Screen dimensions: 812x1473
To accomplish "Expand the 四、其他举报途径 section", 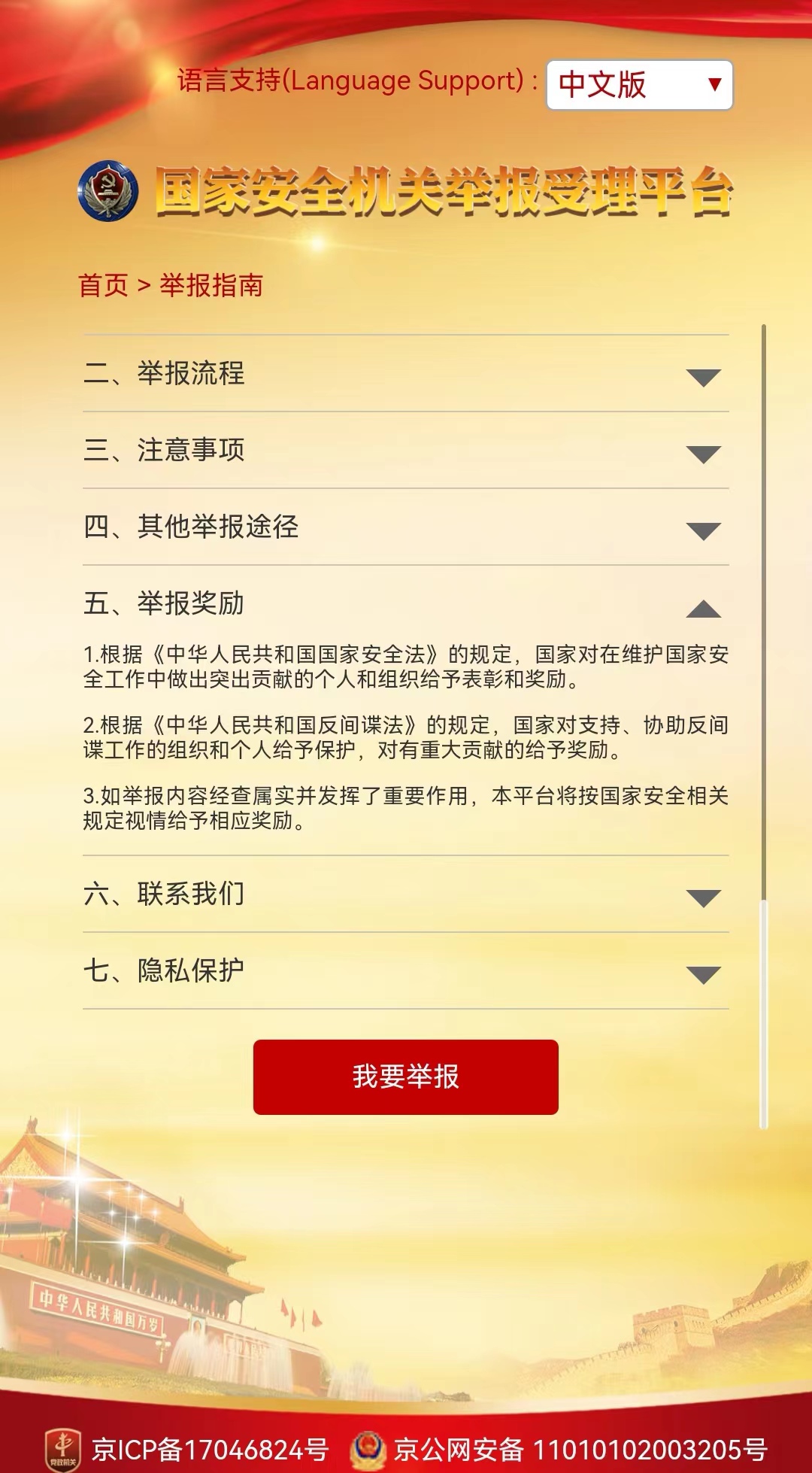I will [404, 527].
